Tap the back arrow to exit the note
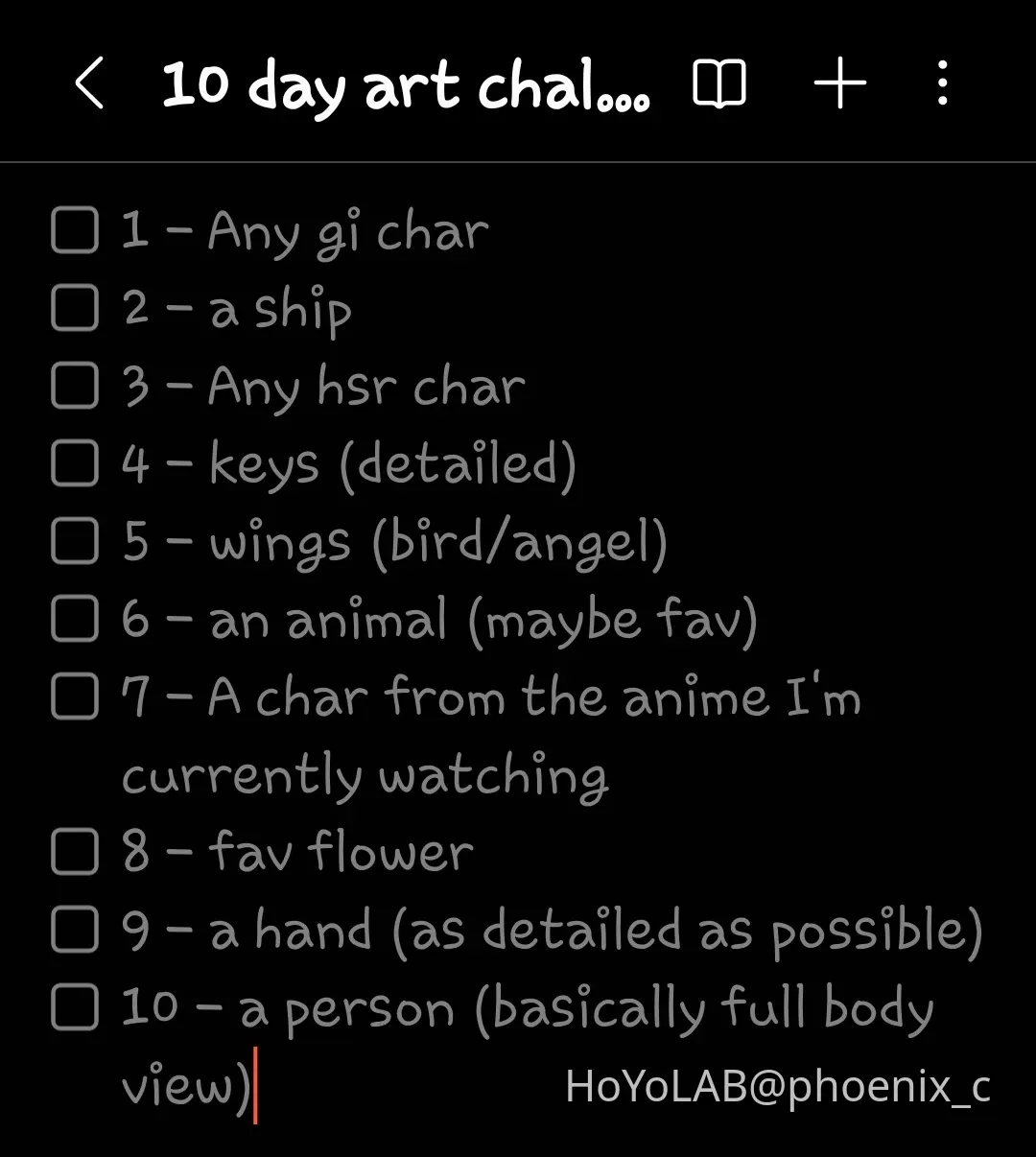 tap(89, 84)
